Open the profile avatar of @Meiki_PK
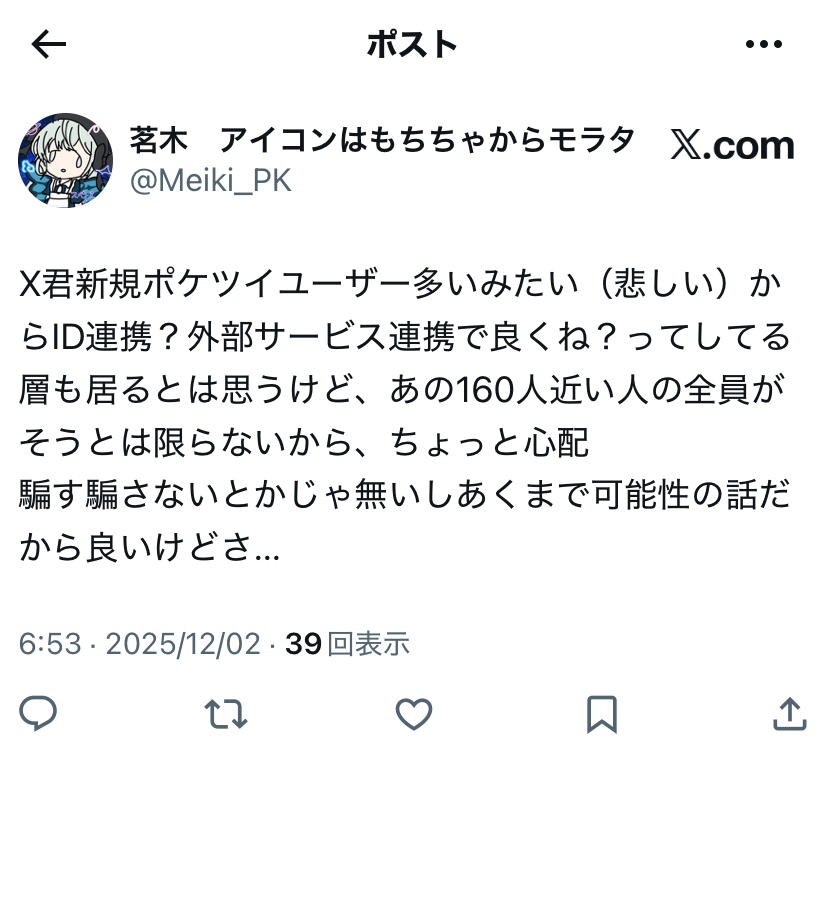Screen dimensions: 828x919 coord(65,160)
